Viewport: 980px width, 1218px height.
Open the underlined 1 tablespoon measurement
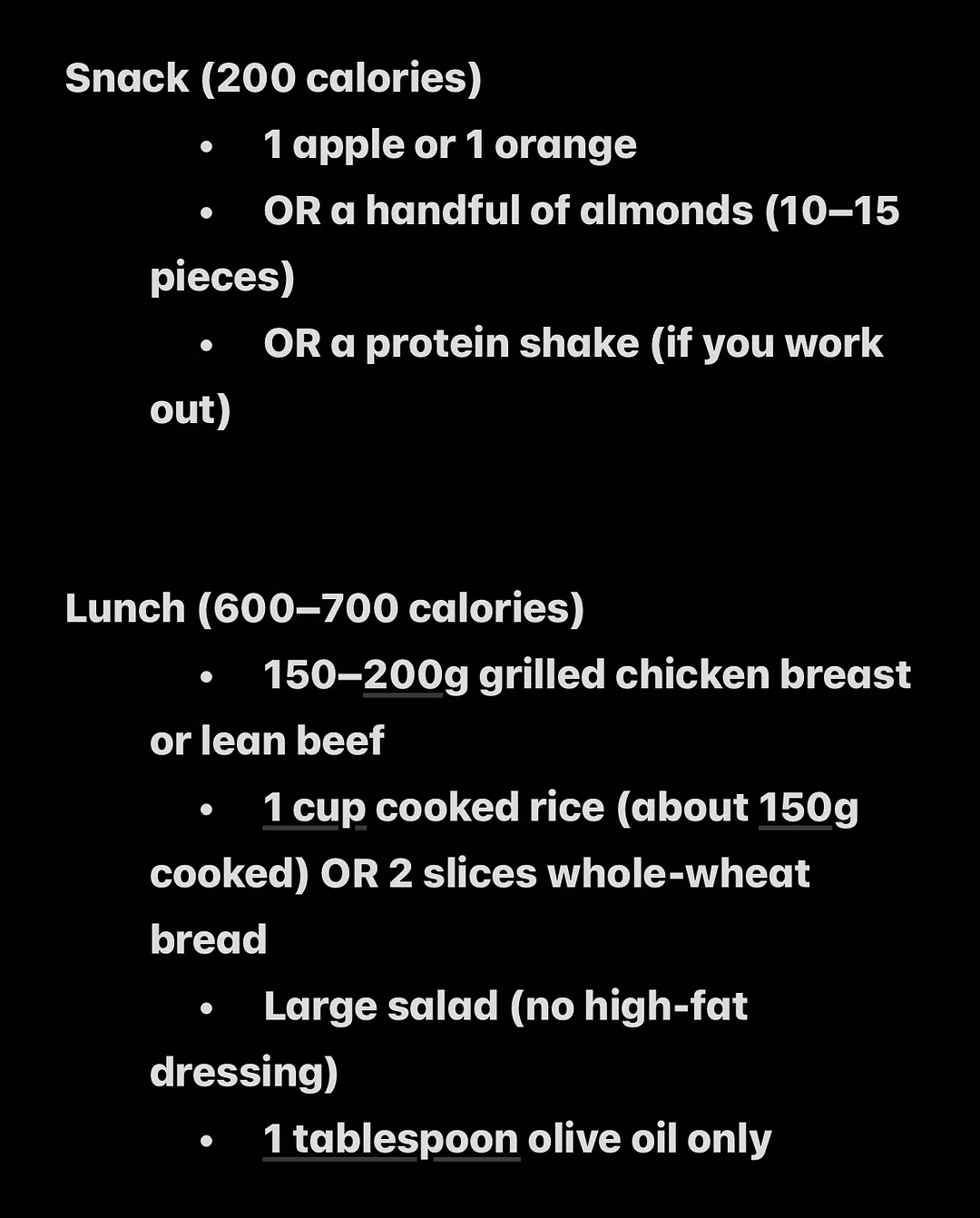pos(390,1140)
